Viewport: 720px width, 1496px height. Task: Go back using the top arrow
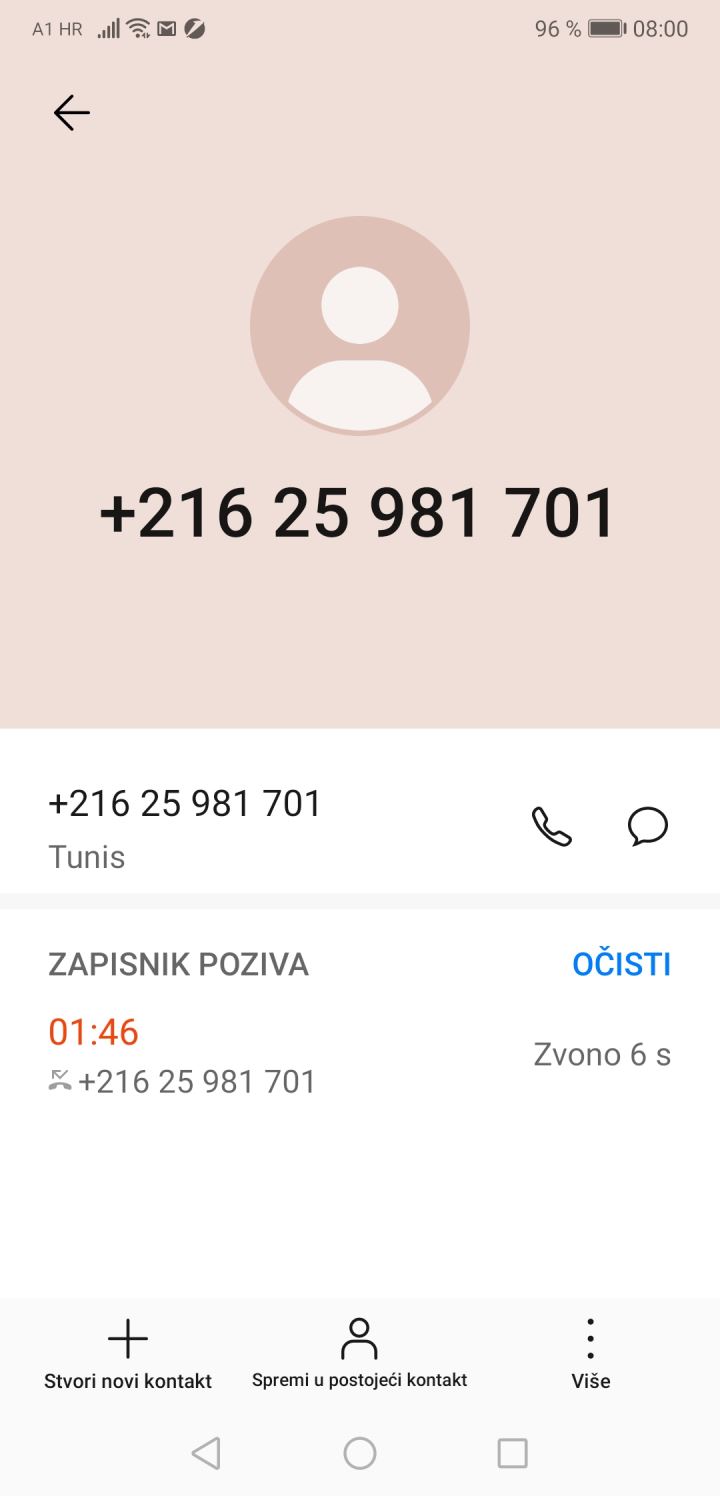pos(72,113)
